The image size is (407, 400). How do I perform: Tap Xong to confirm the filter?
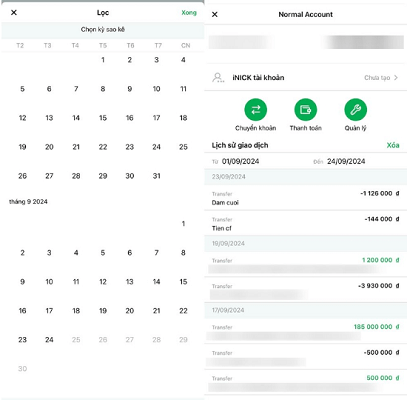point(189,13)
